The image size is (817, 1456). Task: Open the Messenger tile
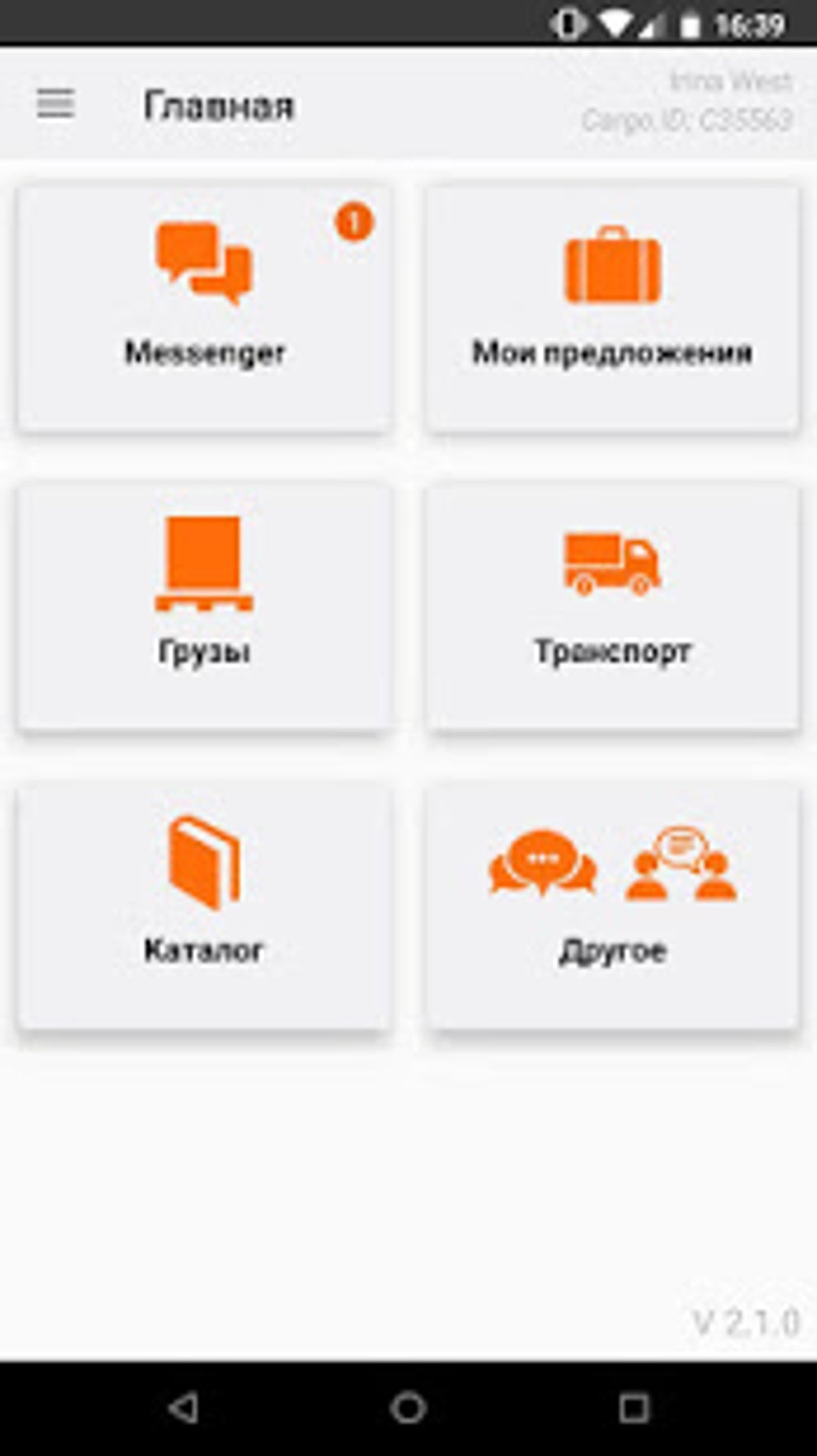[205, 309]
